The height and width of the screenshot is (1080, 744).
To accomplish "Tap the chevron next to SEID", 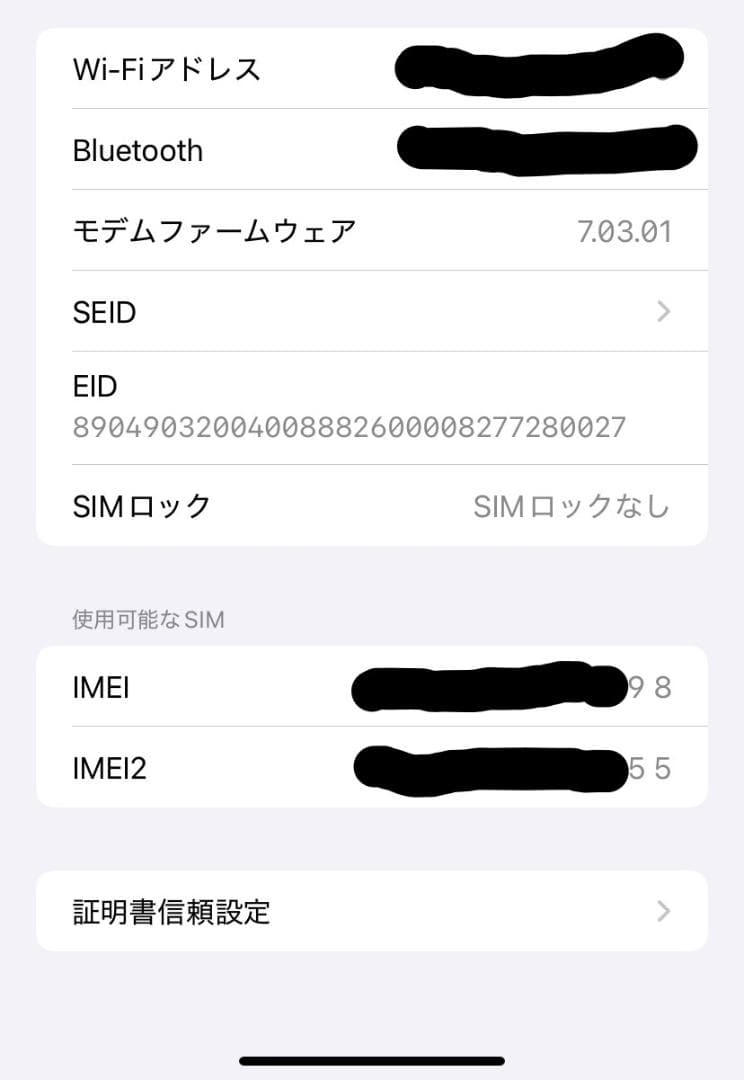I will click(x=663, y=312).
